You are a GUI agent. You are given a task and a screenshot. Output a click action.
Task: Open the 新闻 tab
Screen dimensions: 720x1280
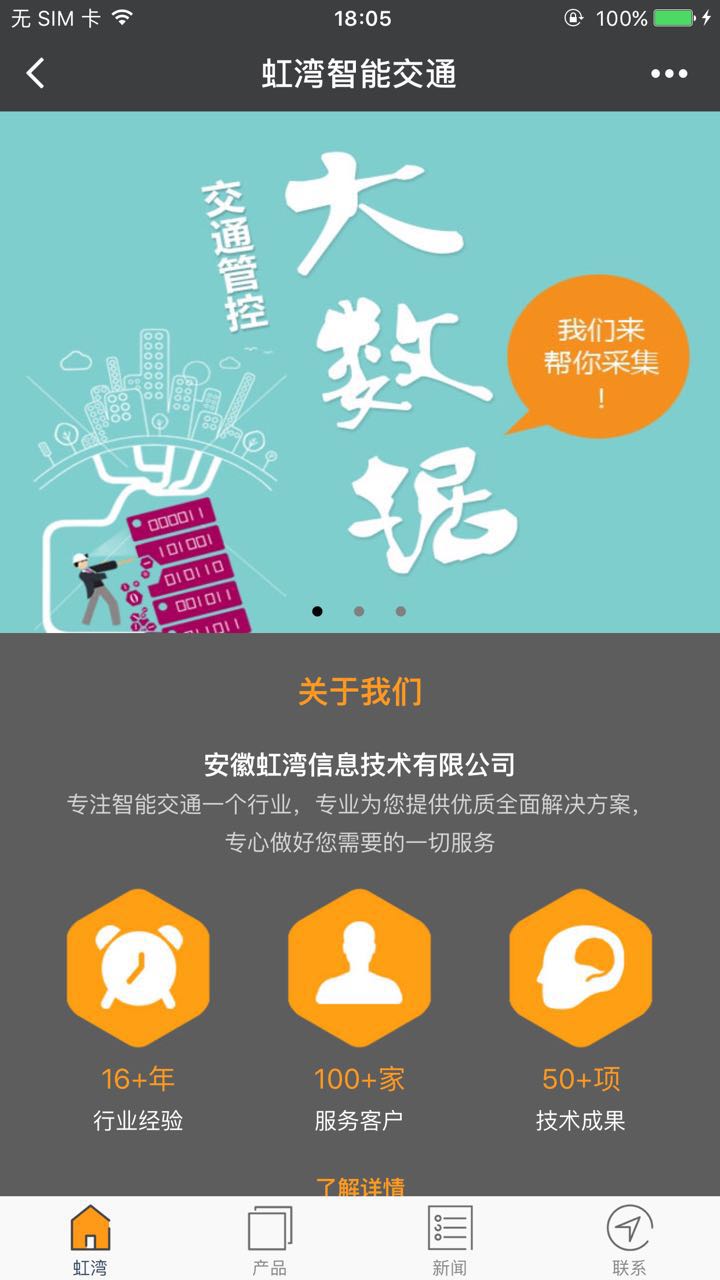(x=450, y=1240)
